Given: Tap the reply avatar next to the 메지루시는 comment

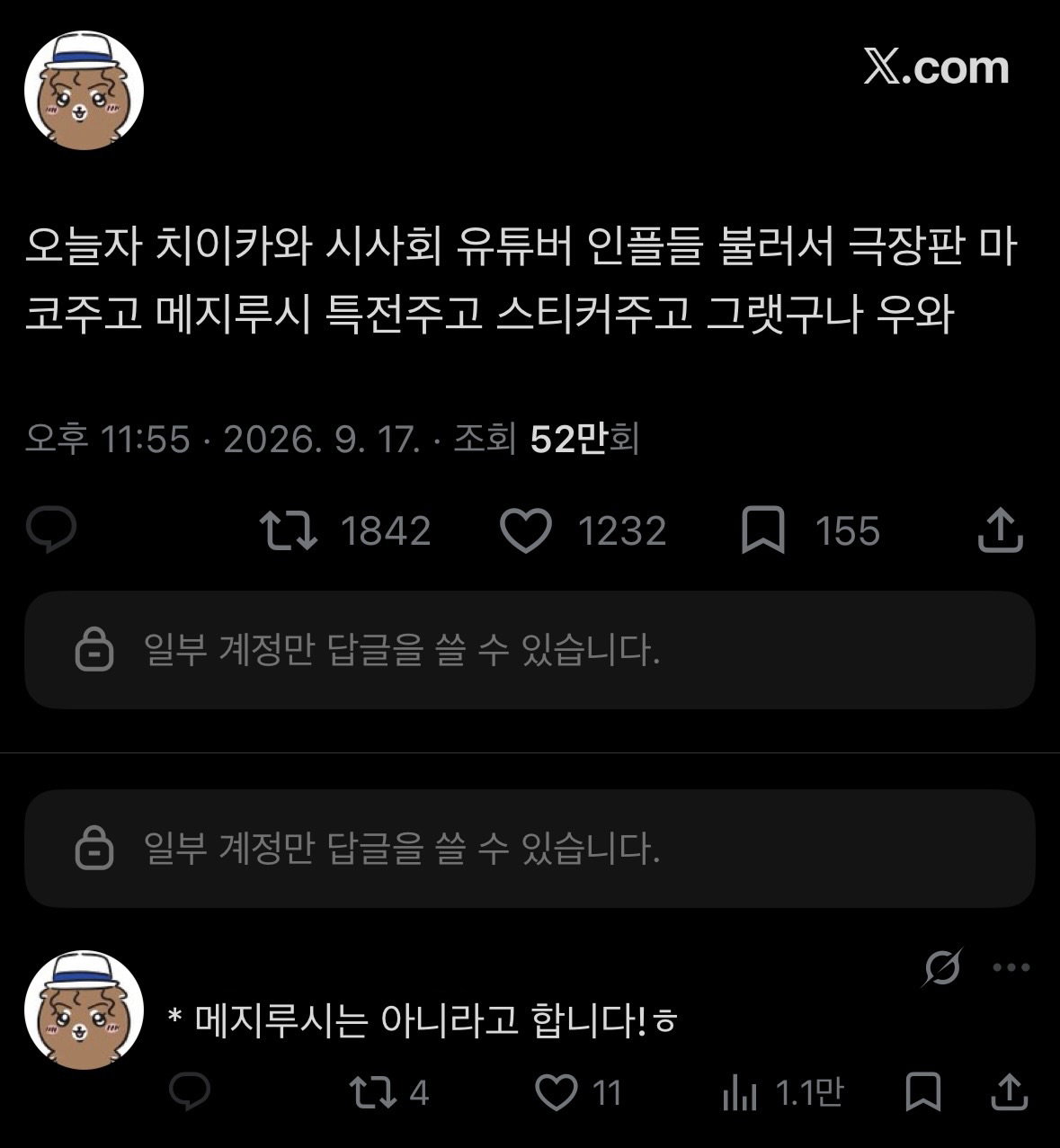Looking at the screenshot, I should [84, 1010].
